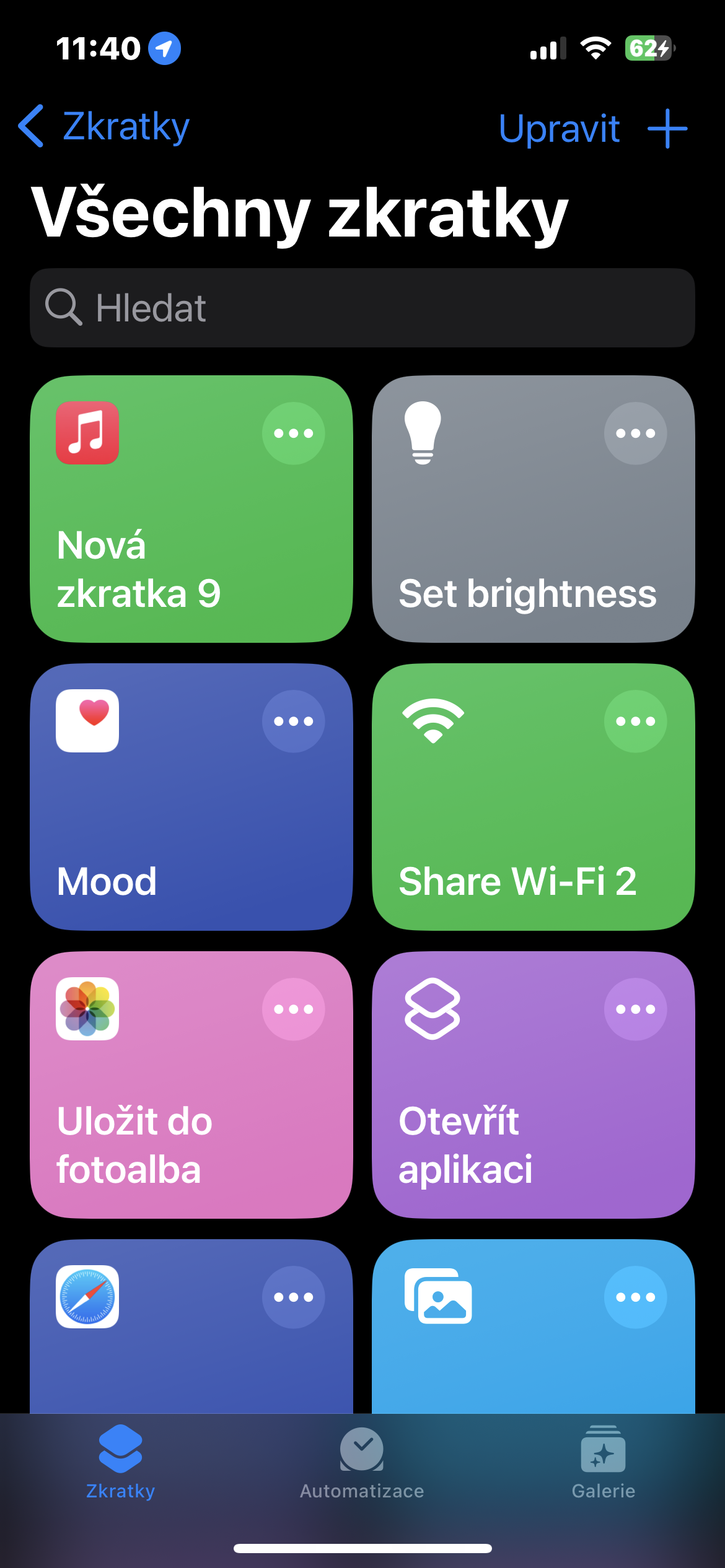725x1568 pixels.
Task: Edit the Mood shortcut via three dots
Action: (293, 721)
